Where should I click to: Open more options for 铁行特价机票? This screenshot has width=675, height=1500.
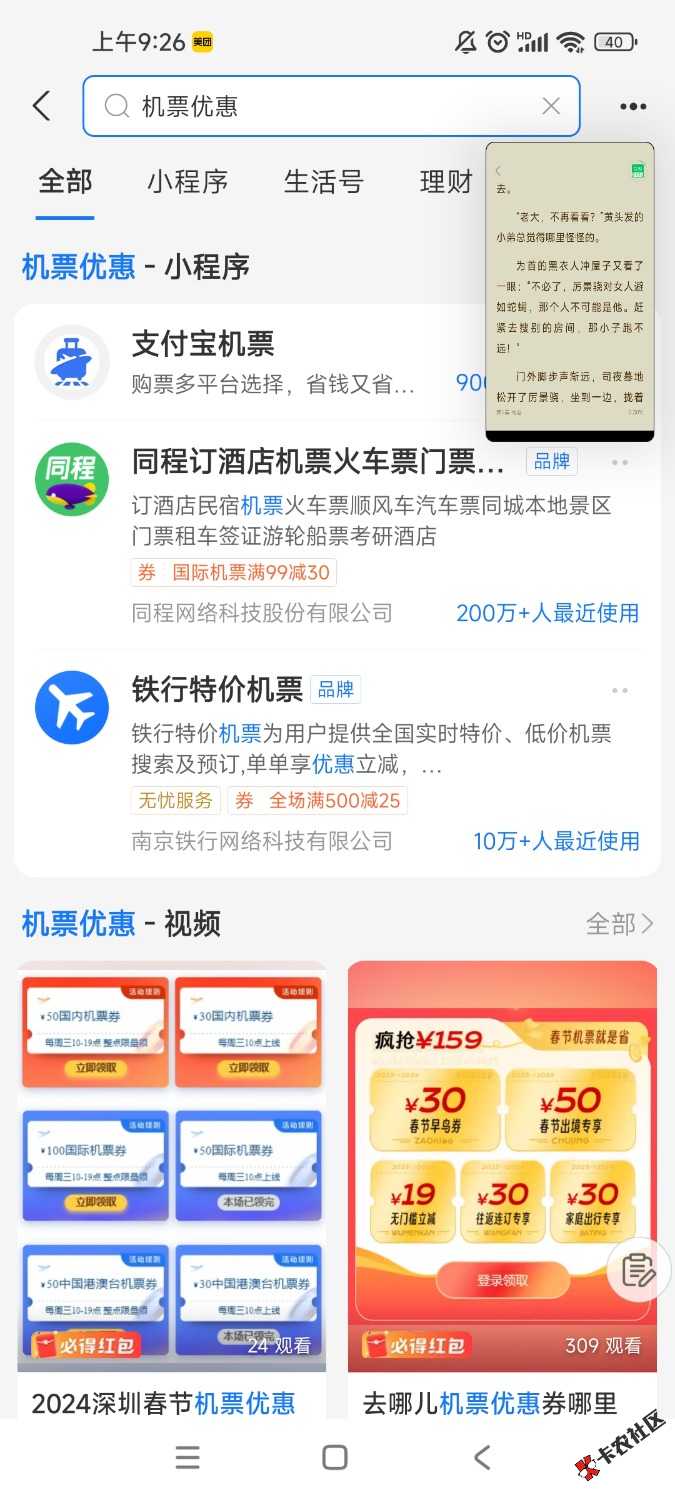620,691
